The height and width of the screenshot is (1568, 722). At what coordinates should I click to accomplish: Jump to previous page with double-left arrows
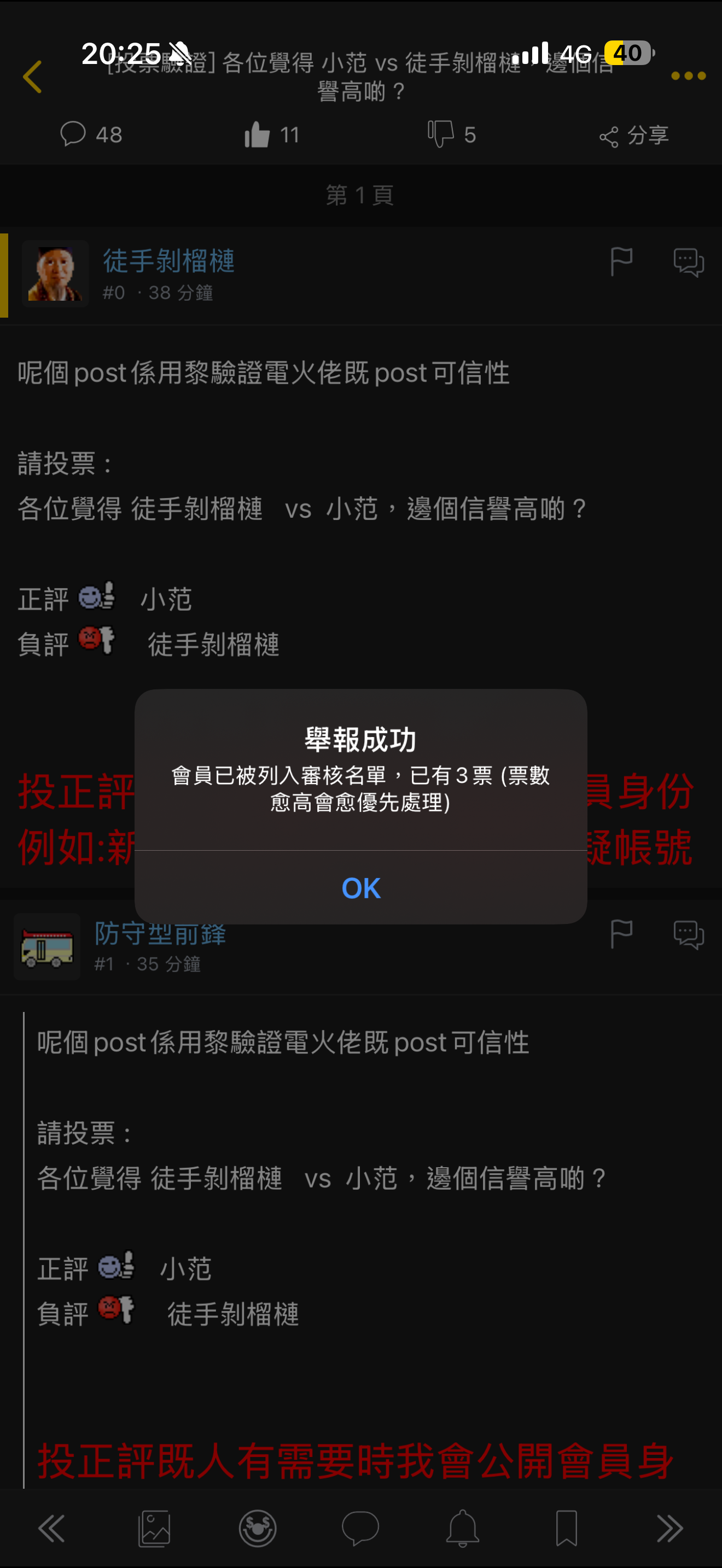(52, 1529)
